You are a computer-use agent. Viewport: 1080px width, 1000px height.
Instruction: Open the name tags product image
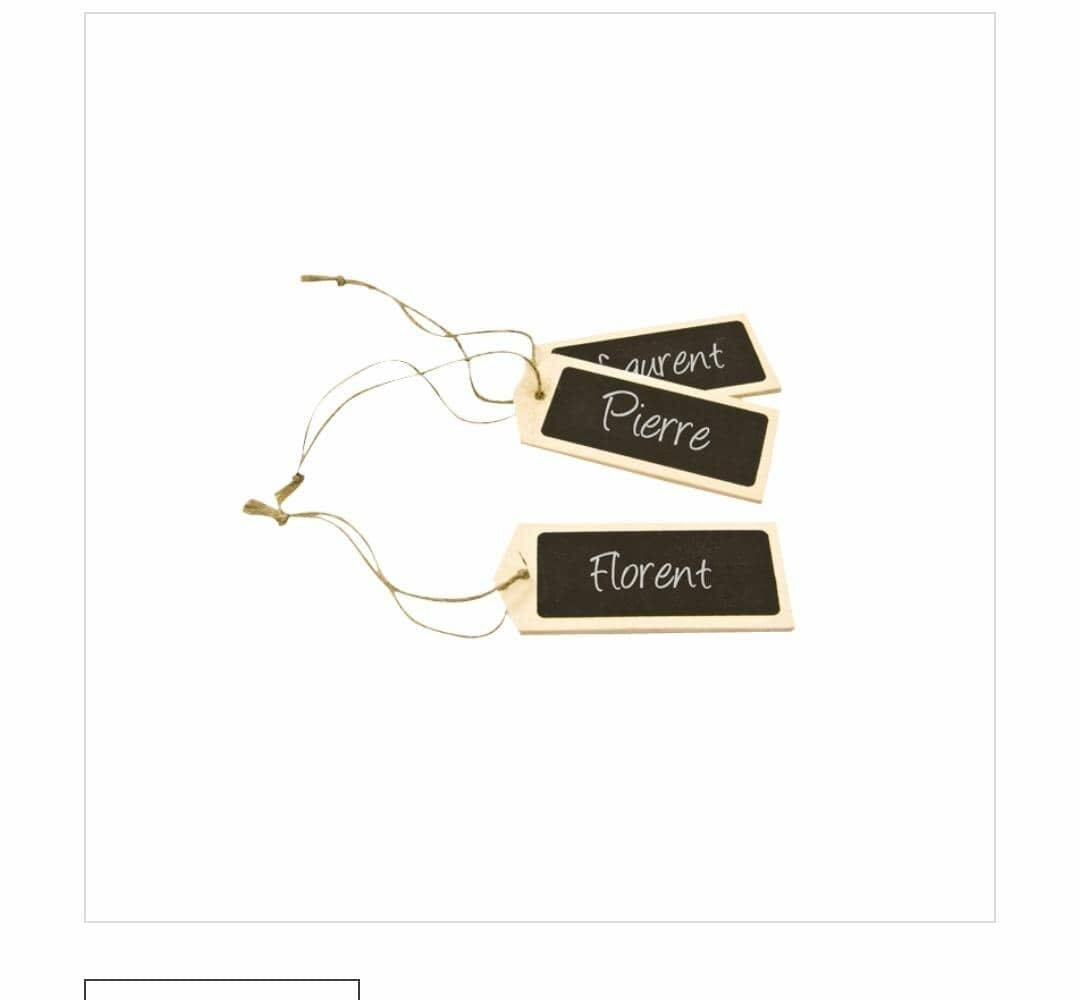pyautogui.click(x=540, y=467)
